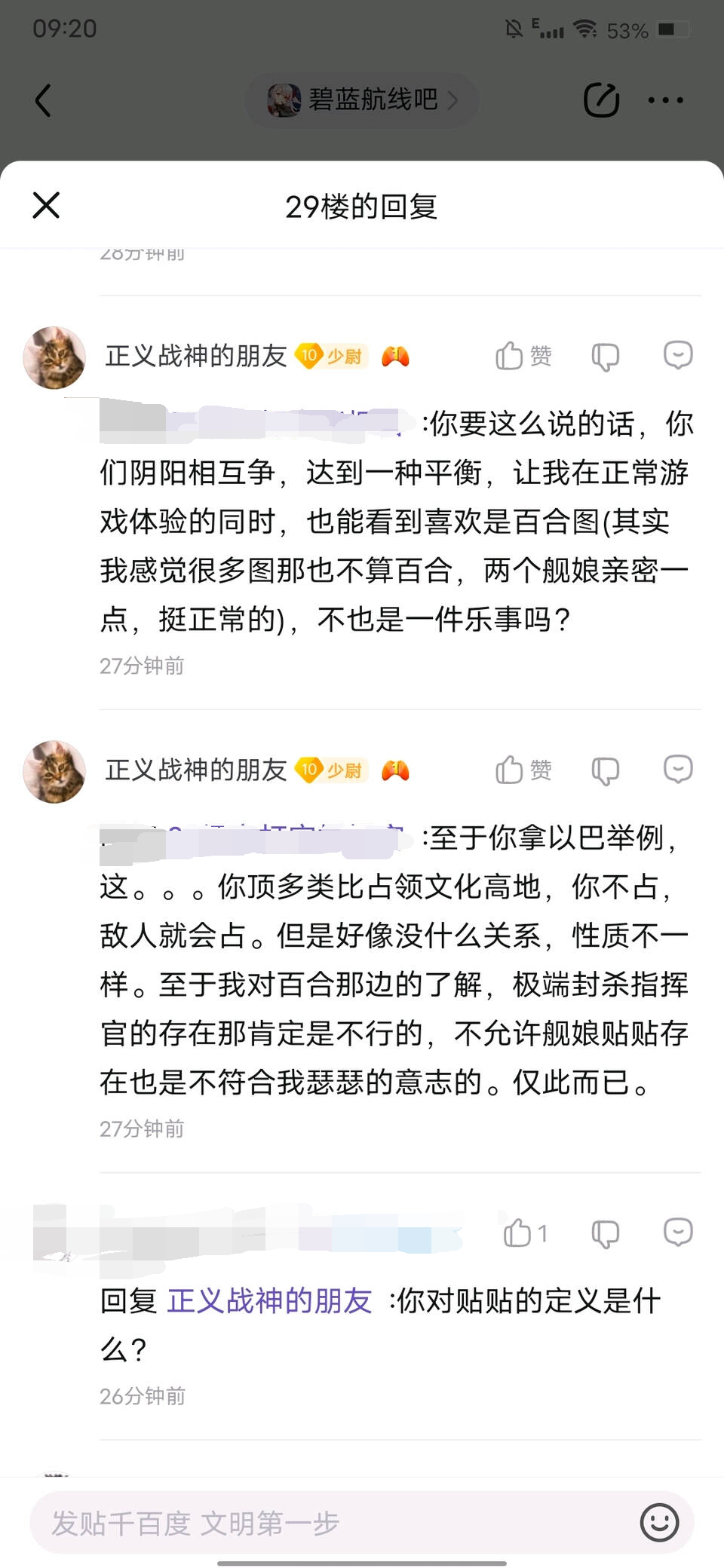The image size is (724, 1568).
Task: Like the reply about 以巴举例
Action: [x=523, y=770]
